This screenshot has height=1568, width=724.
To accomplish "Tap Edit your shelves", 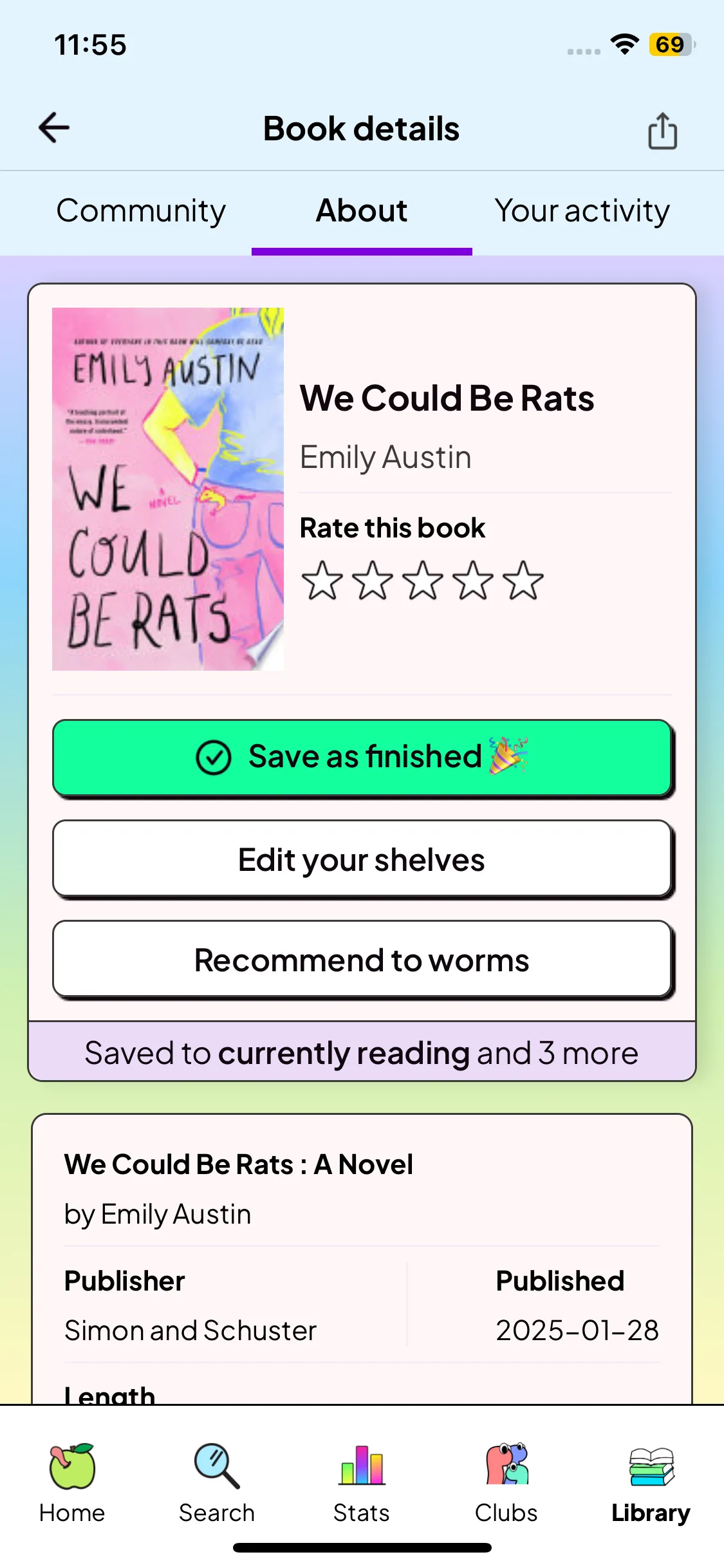I will point(362,859).
